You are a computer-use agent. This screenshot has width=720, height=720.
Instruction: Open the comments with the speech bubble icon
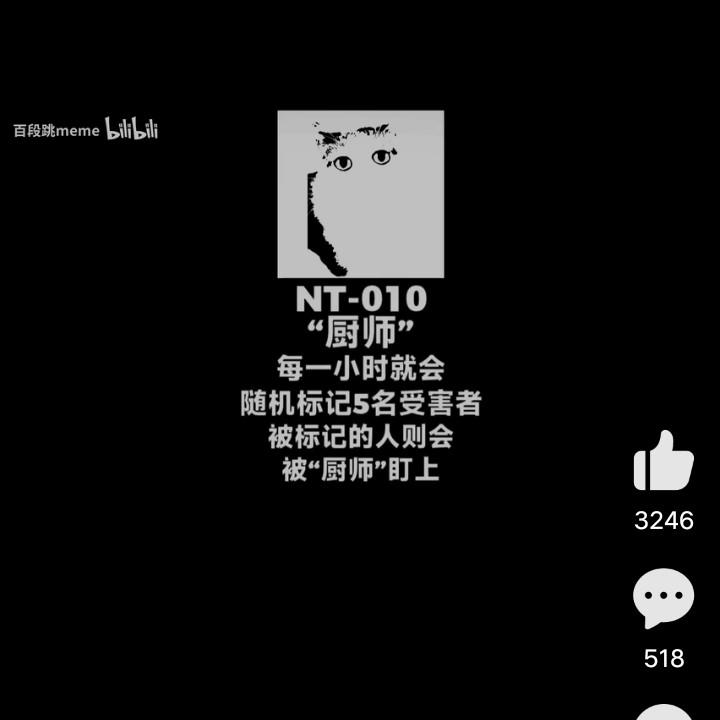663,598
